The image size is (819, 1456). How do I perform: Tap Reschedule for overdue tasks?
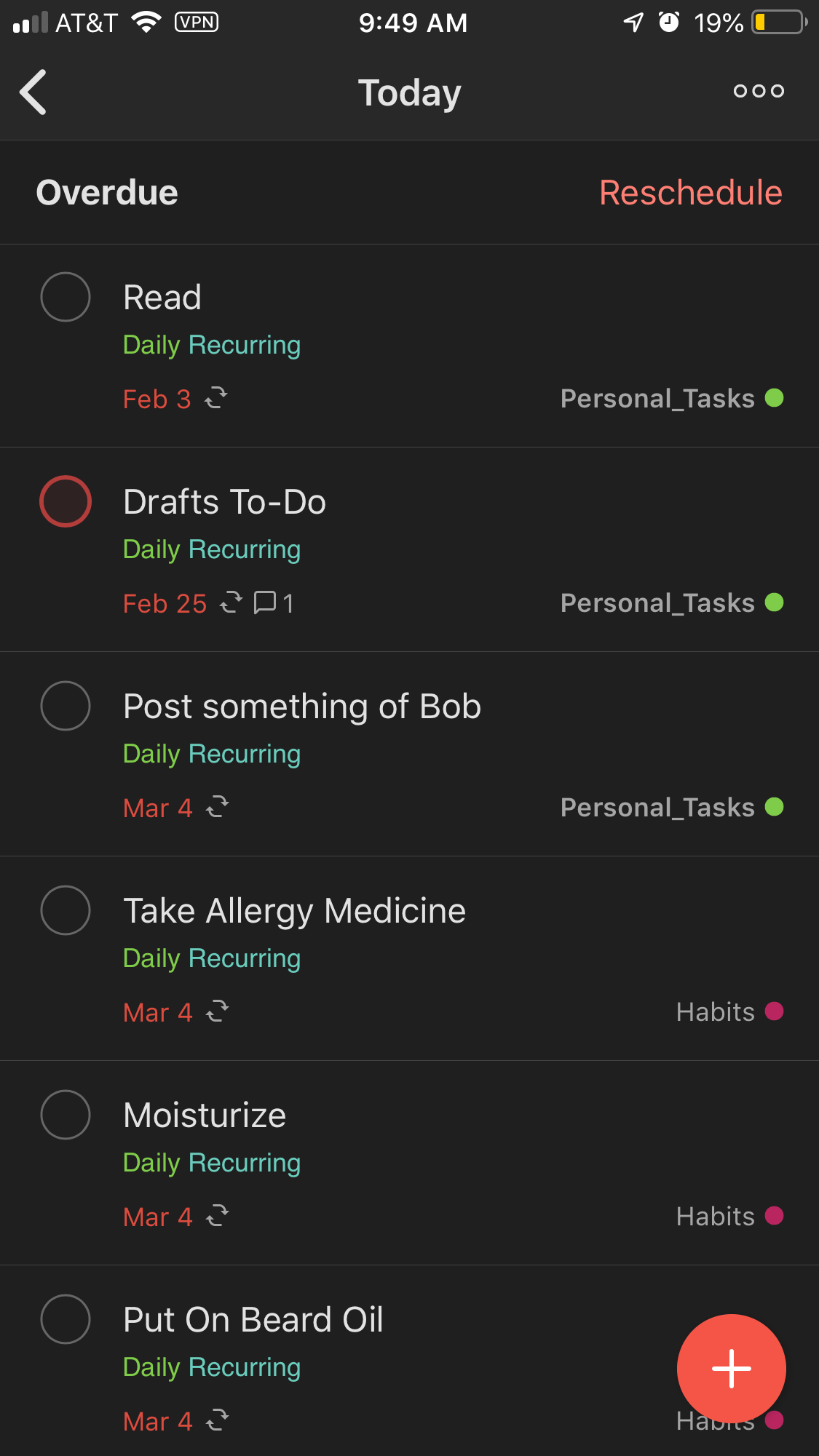(690, 193)
